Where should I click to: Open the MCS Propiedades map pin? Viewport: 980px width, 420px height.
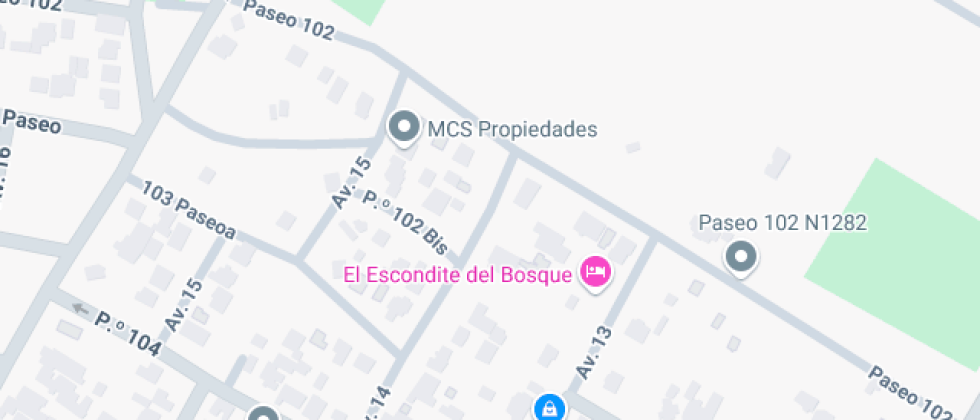pos(404,128)
